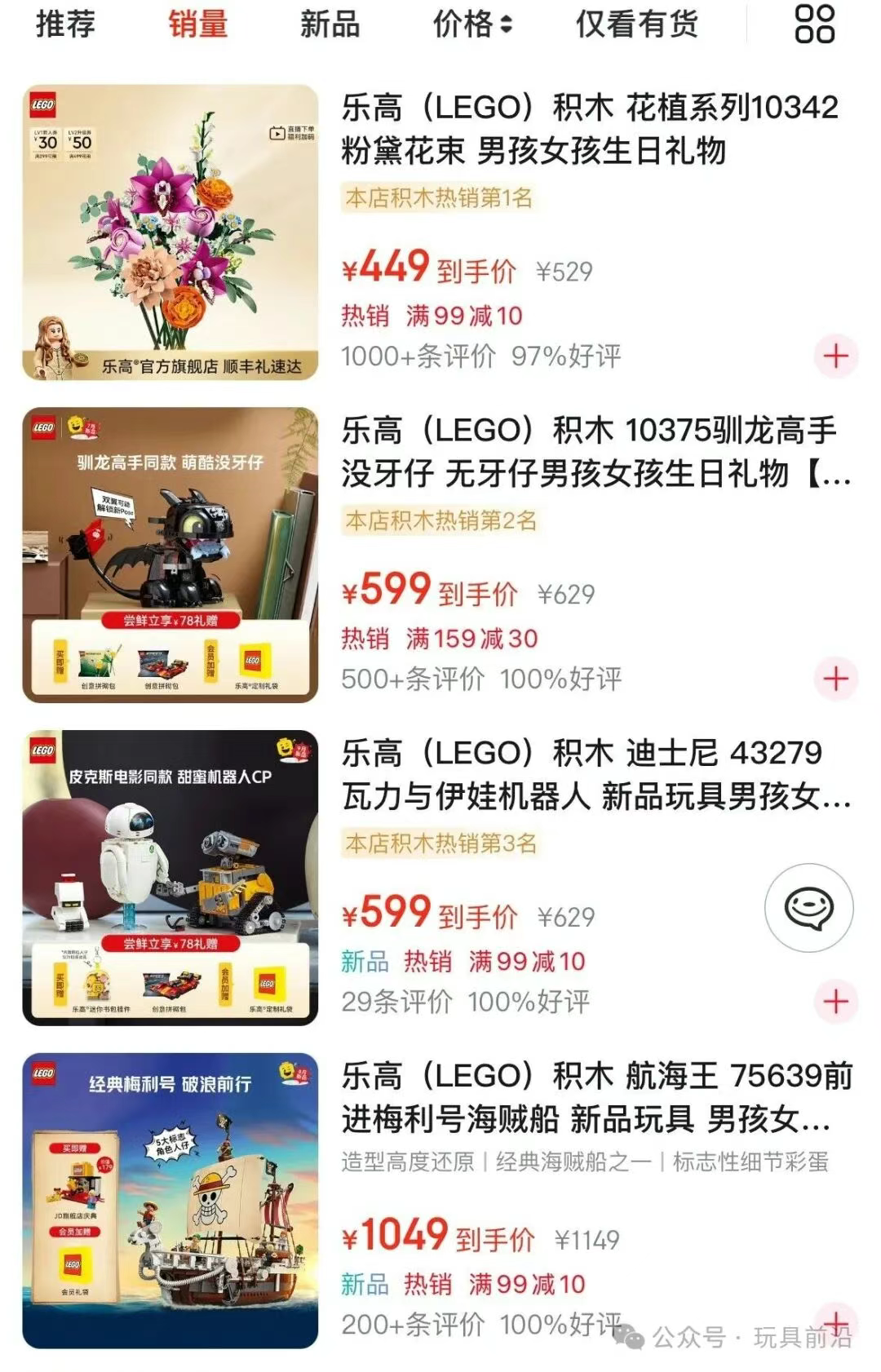Add the 瓦力与伊娃机器人 set to cart
Image resolution: width=881 pixels, height=1372 pixels.
coord(835,1002)
